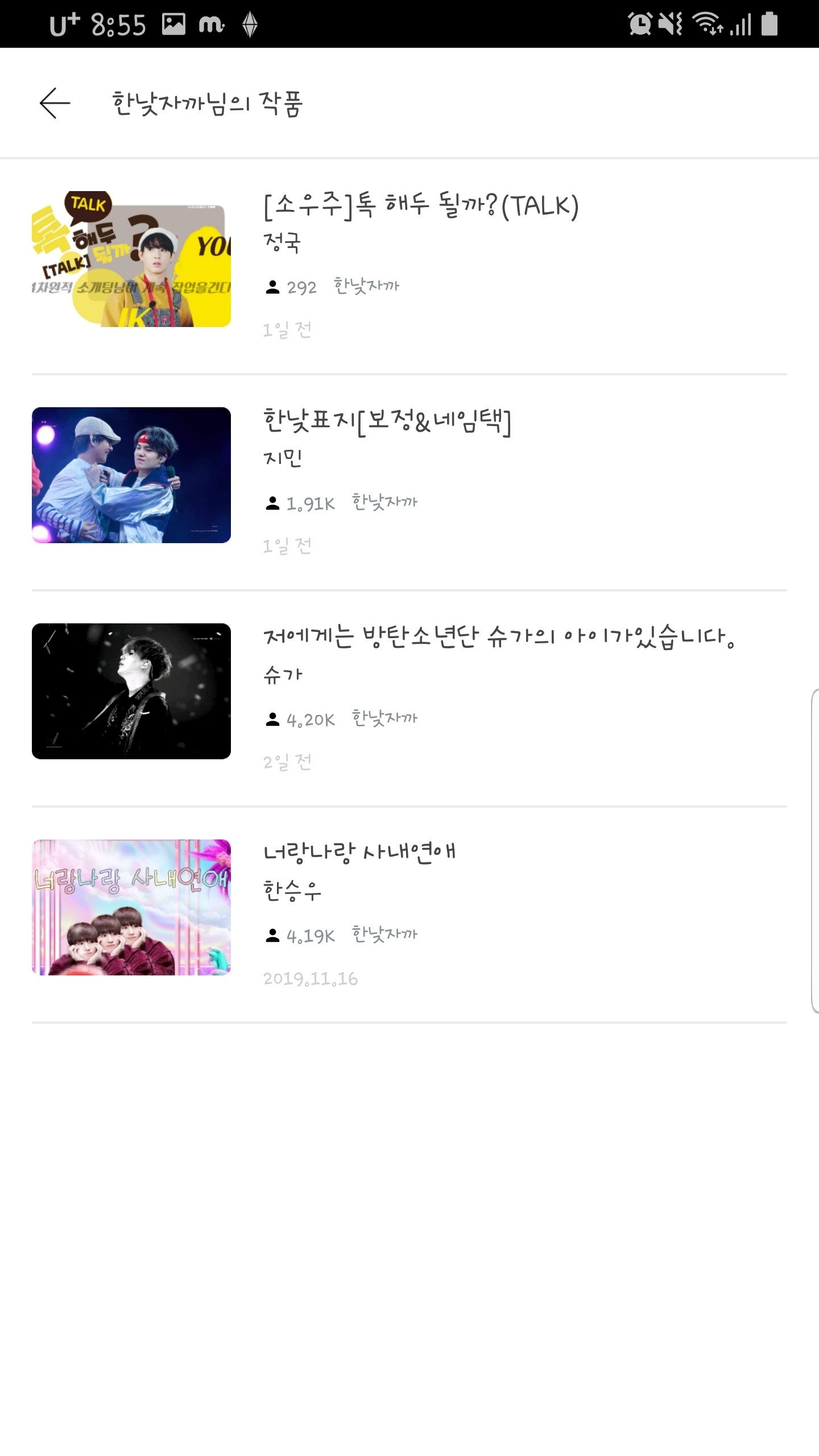Open the work [소우주]톡 해두 될까?(TALK)
The height and width of the screenshot is (1456, 819).
[x=421, y=206]
